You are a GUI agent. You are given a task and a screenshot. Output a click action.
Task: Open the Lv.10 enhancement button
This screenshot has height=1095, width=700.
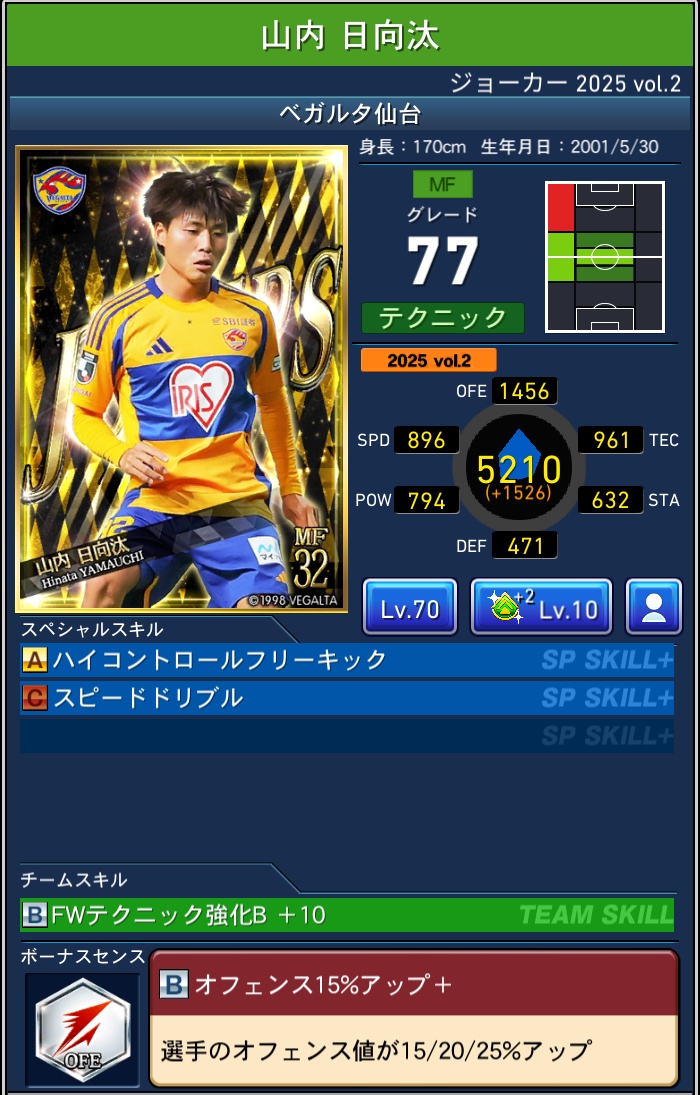[541, 607]
